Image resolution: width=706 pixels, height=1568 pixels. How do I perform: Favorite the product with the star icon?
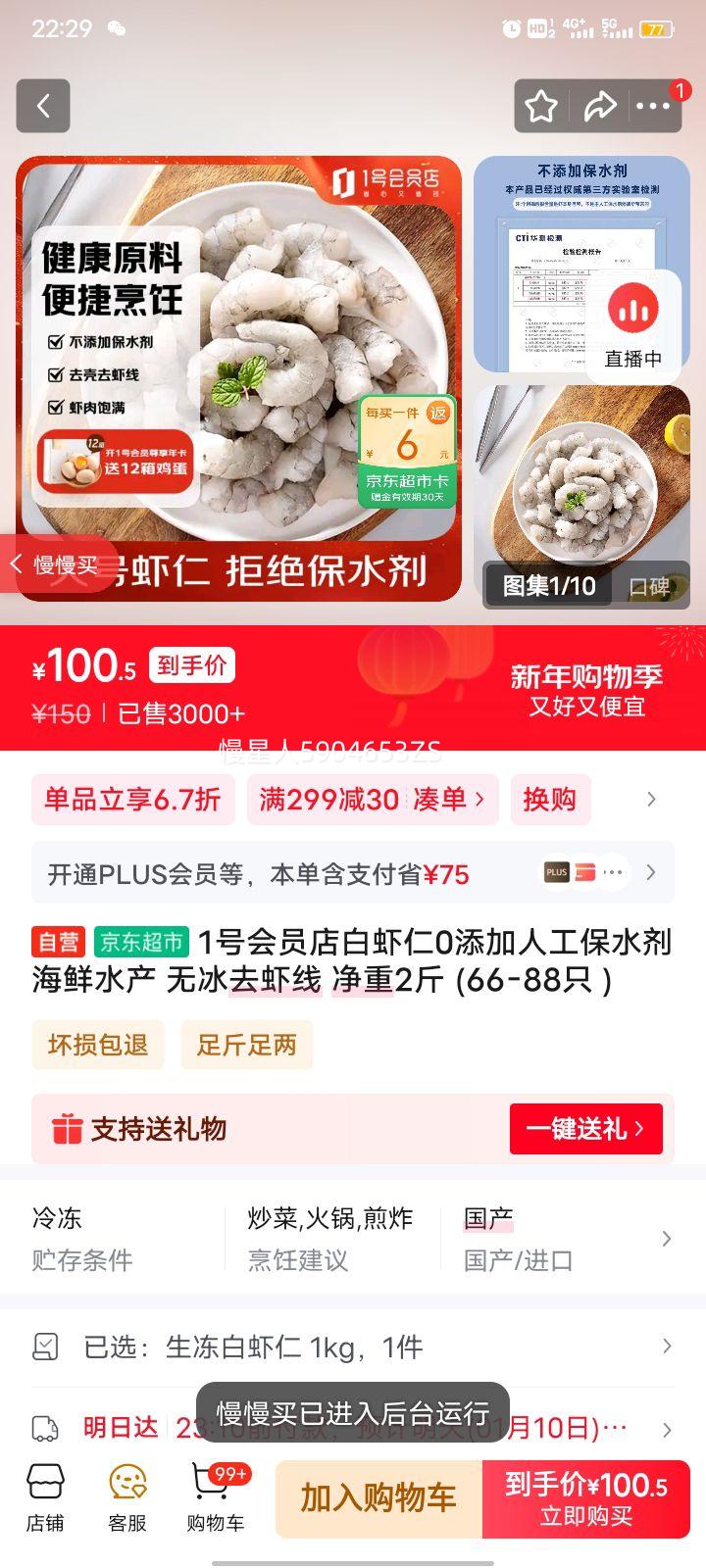tap(540, 106)
